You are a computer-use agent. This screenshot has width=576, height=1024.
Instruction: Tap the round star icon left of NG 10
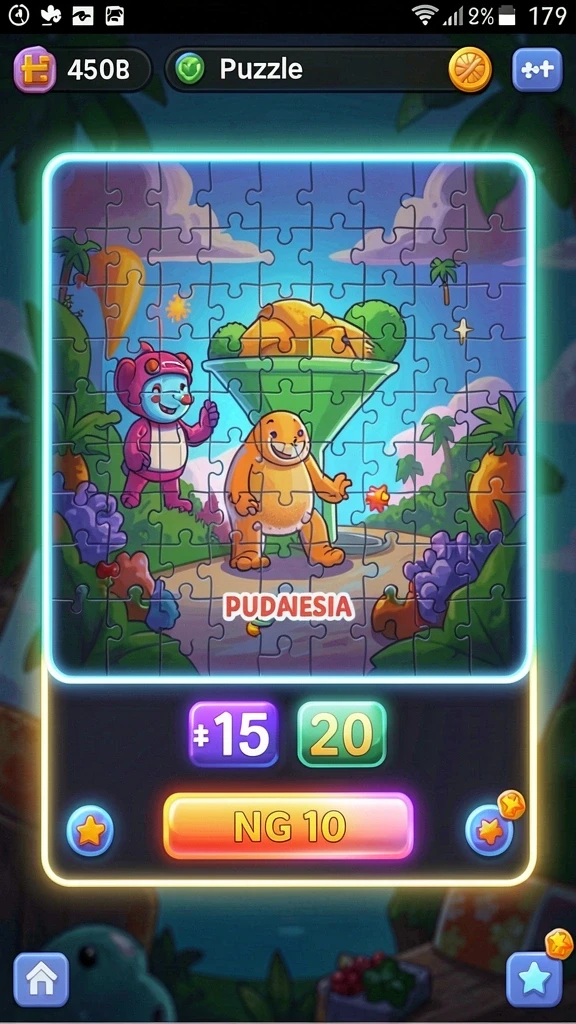90,830
